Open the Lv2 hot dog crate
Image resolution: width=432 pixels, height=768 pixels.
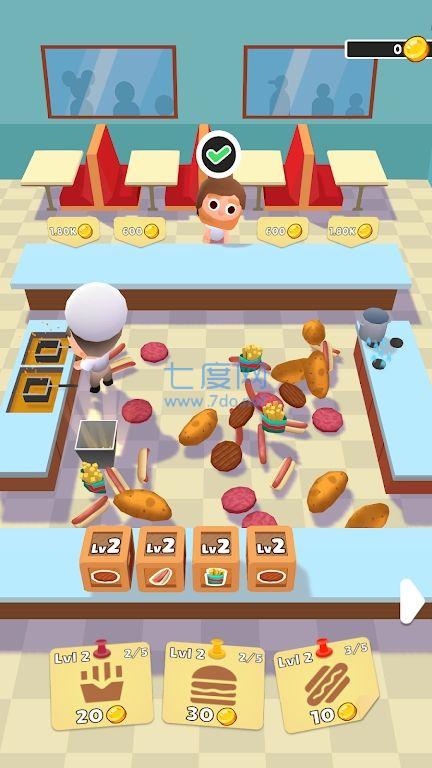point(161,559)
